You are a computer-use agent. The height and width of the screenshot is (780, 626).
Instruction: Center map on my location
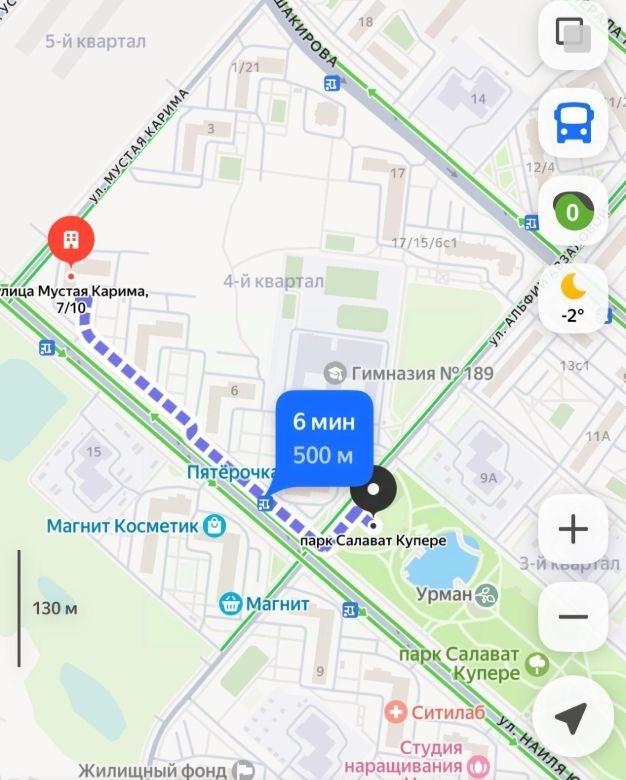[x=573, y=718]
